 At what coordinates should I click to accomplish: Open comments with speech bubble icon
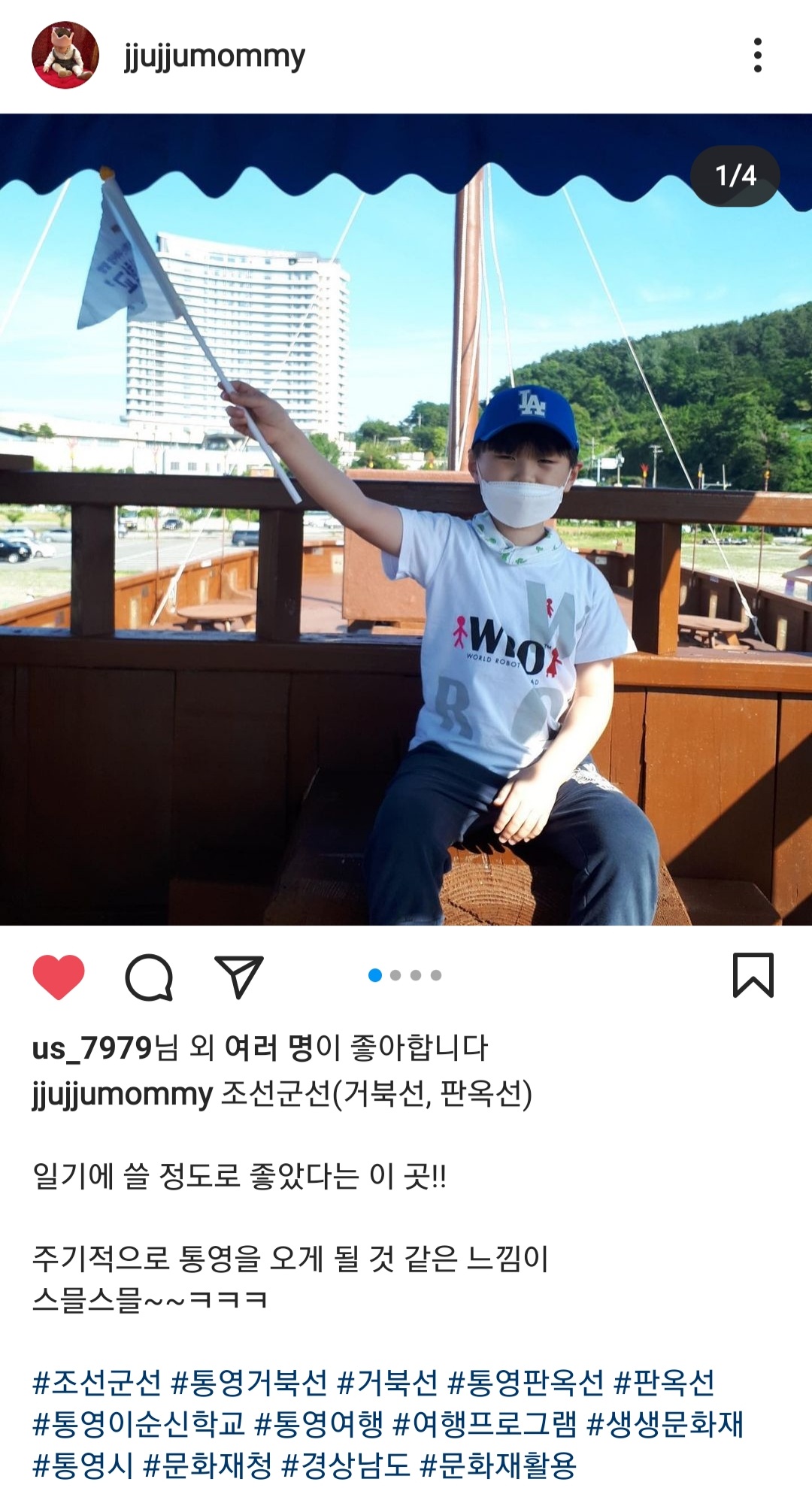(x=149, y=977)
